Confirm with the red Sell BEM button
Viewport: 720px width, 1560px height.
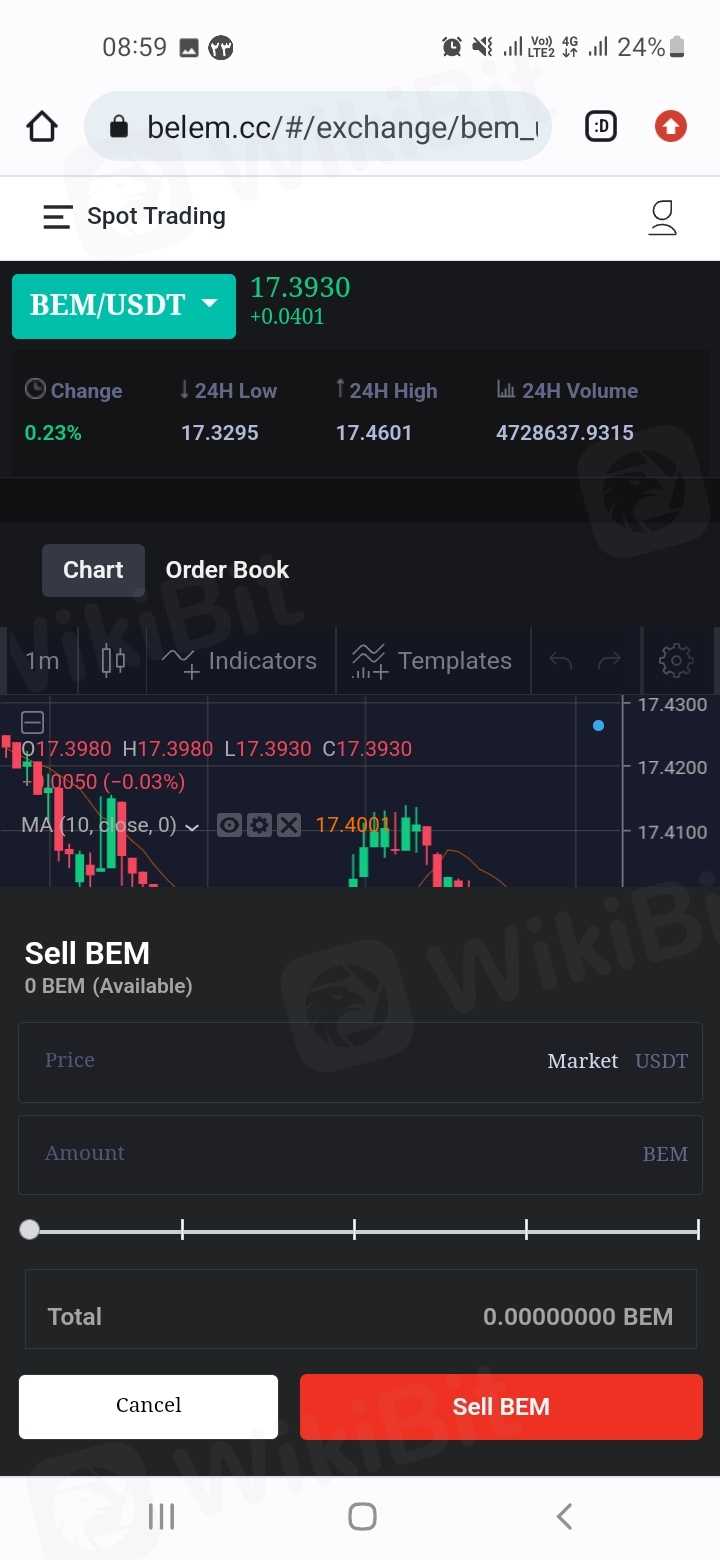501,1406
